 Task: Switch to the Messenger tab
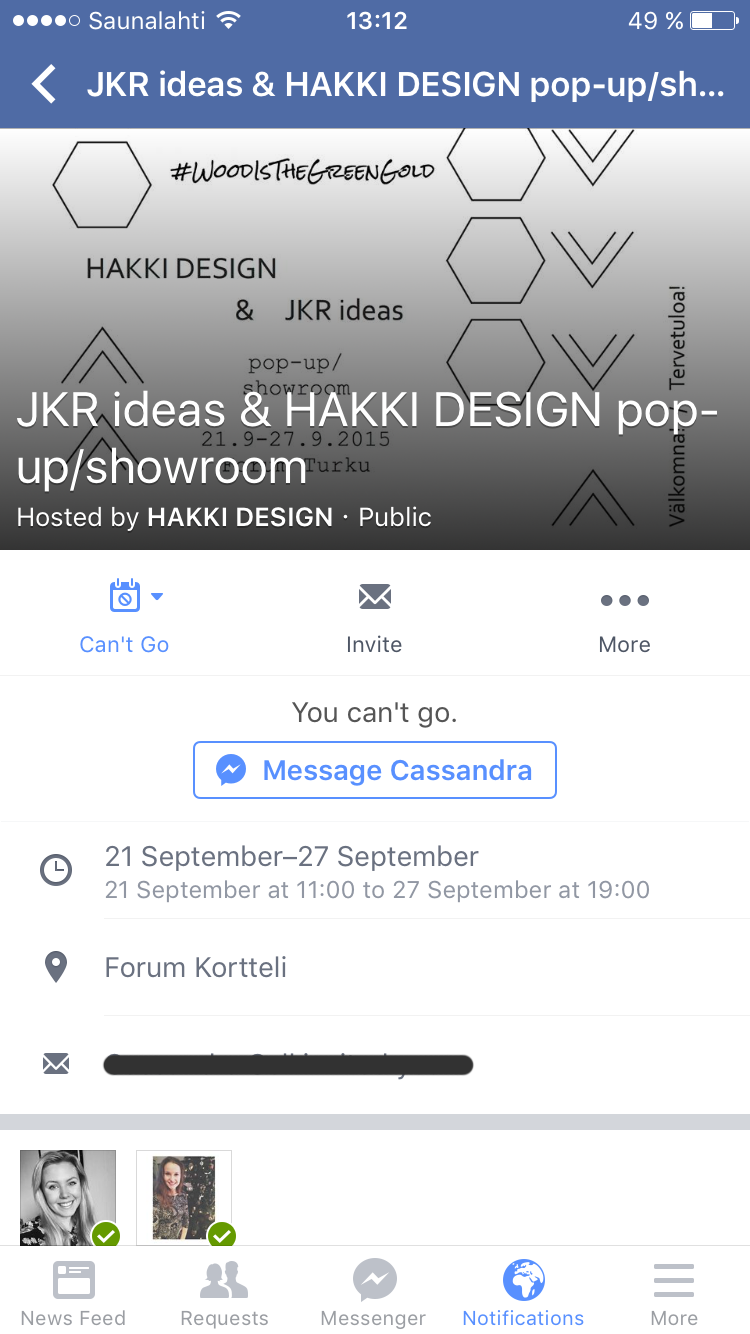click(374, 1293)
